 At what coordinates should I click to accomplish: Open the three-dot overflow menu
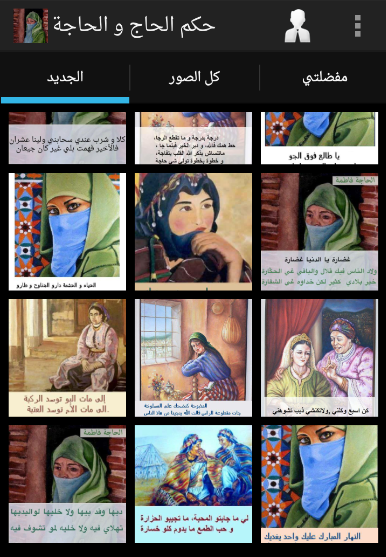click(358, 26)
